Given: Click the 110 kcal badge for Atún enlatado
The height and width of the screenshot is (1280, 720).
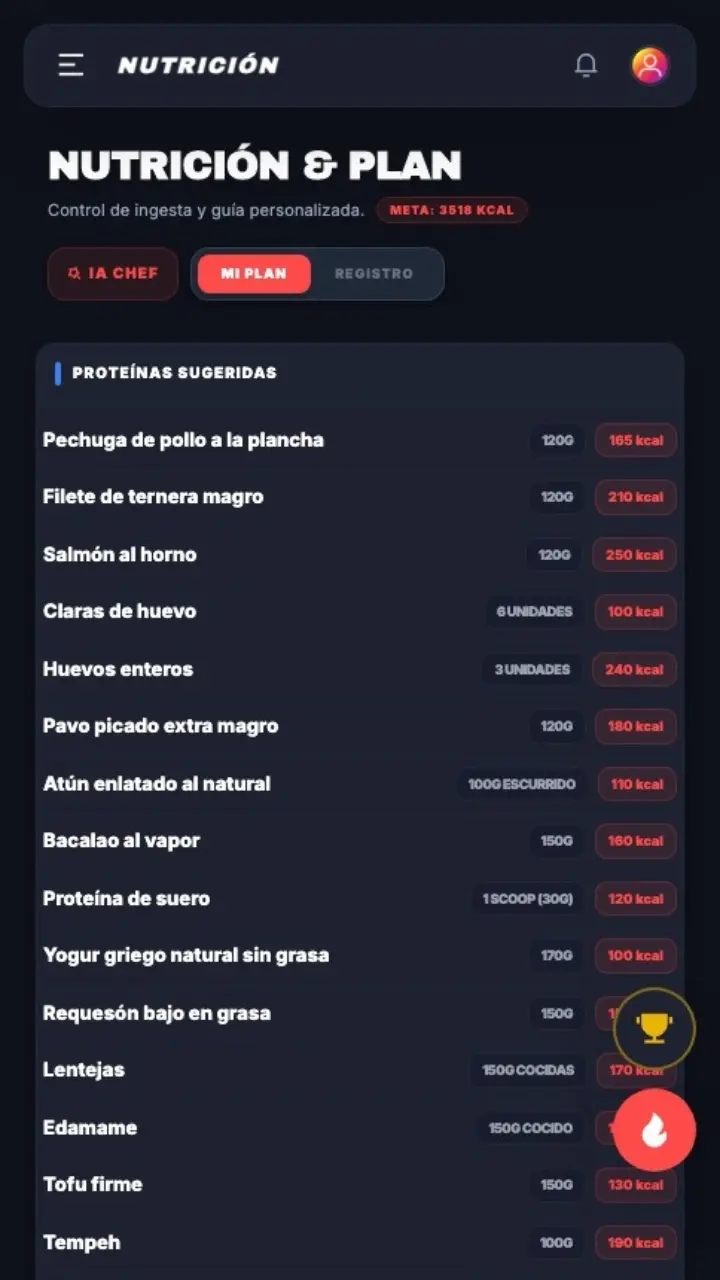Looking at the screenshot, I should click(x=636, y=784).
